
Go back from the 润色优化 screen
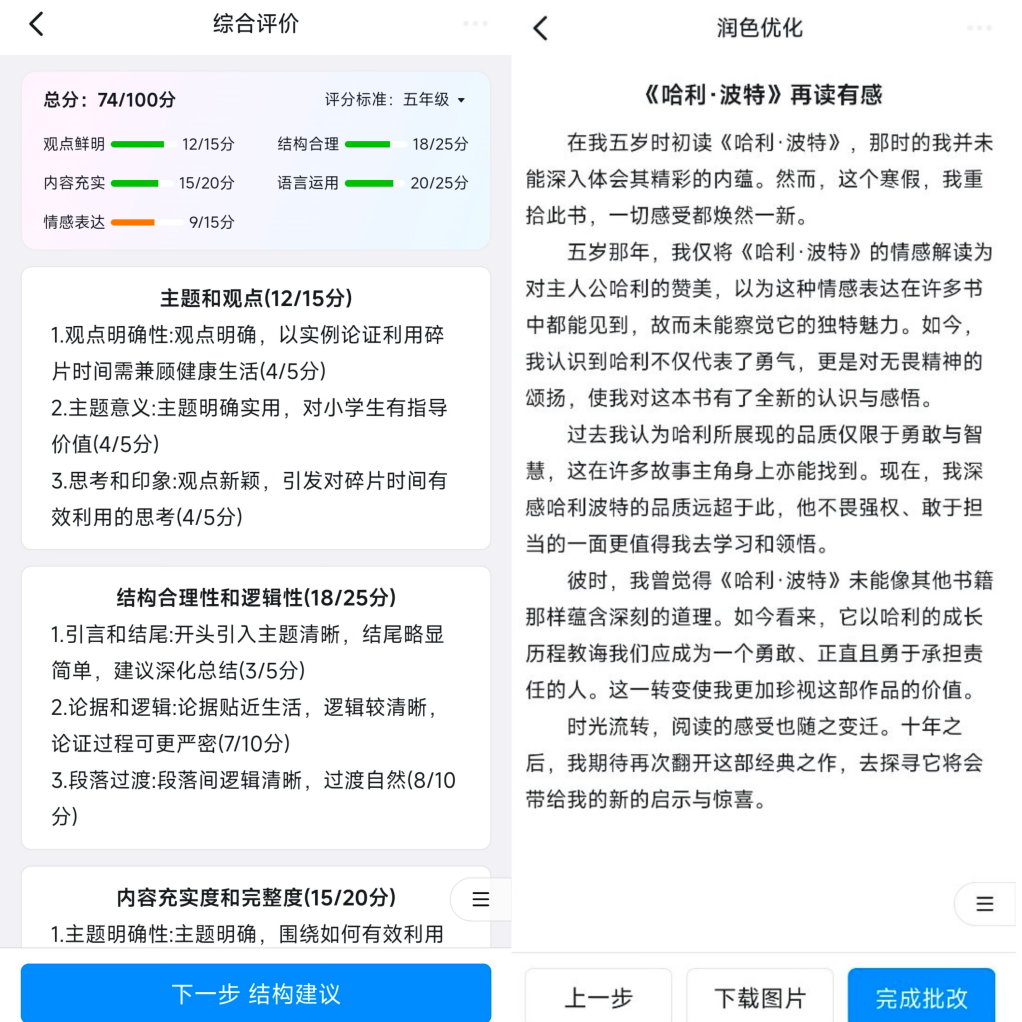pyautogui.click(x=541, y=28)
